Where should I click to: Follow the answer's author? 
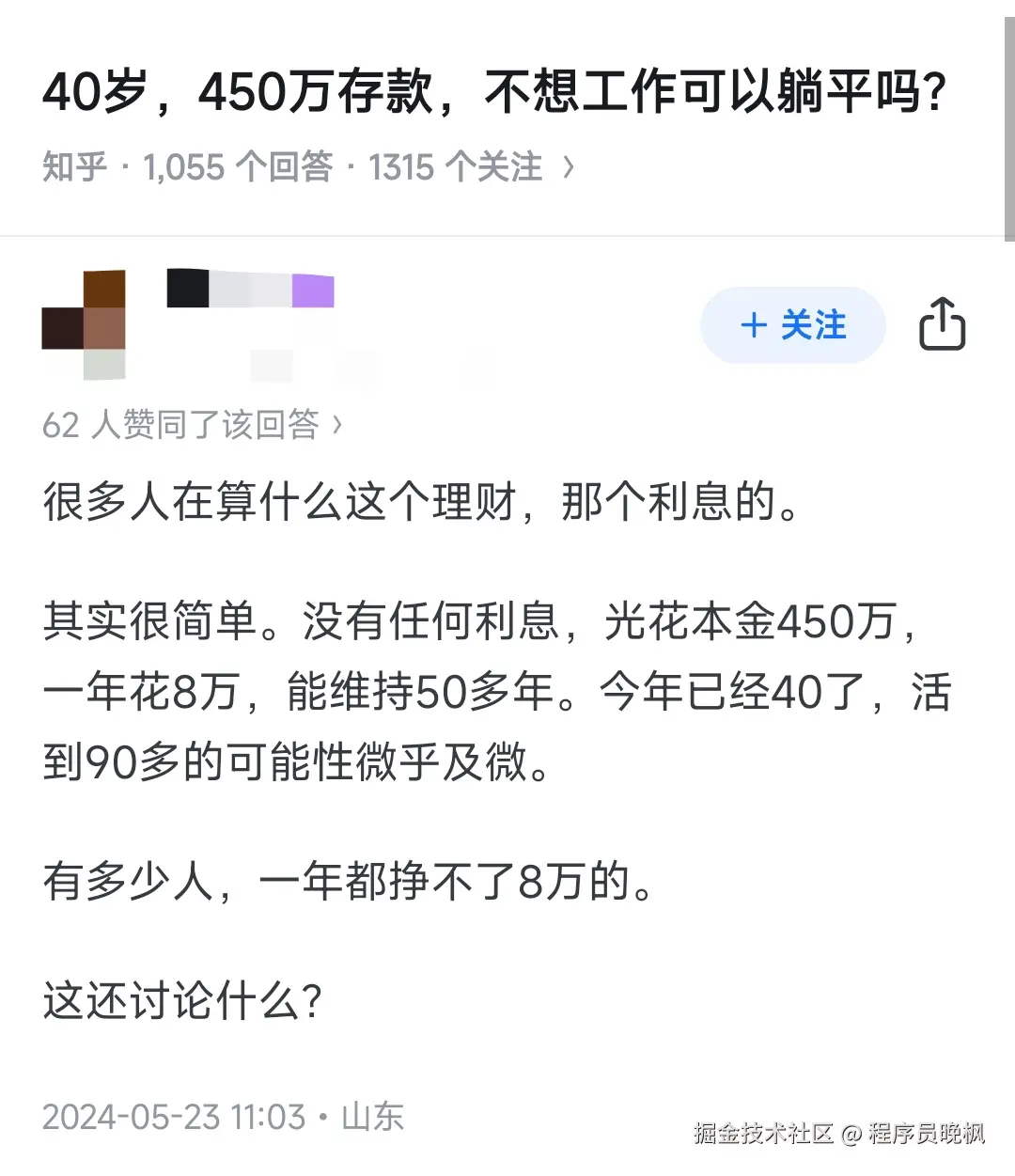click(x=792, y=325)
